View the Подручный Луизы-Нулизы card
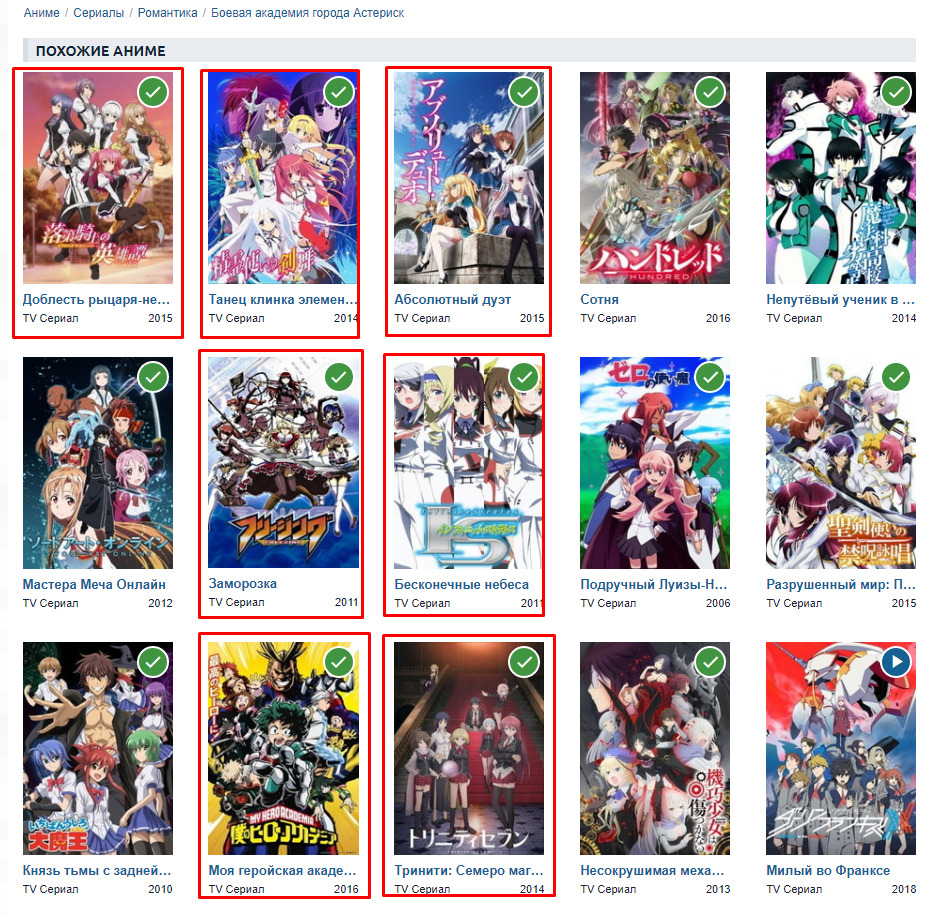Screen dimensions: 939x916 pos(655,464)
